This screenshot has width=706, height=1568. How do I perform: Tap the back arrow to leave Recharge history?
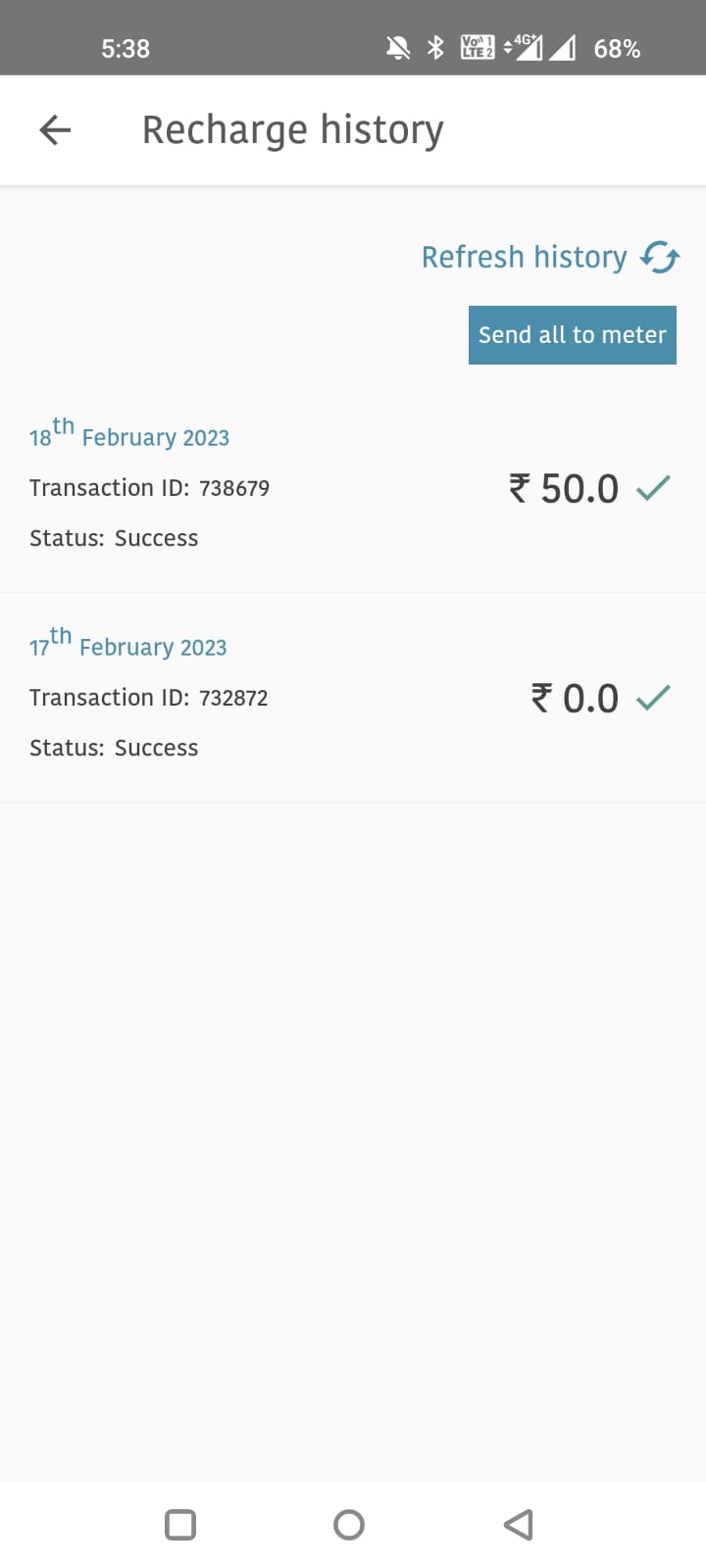(x=54, y=129)
